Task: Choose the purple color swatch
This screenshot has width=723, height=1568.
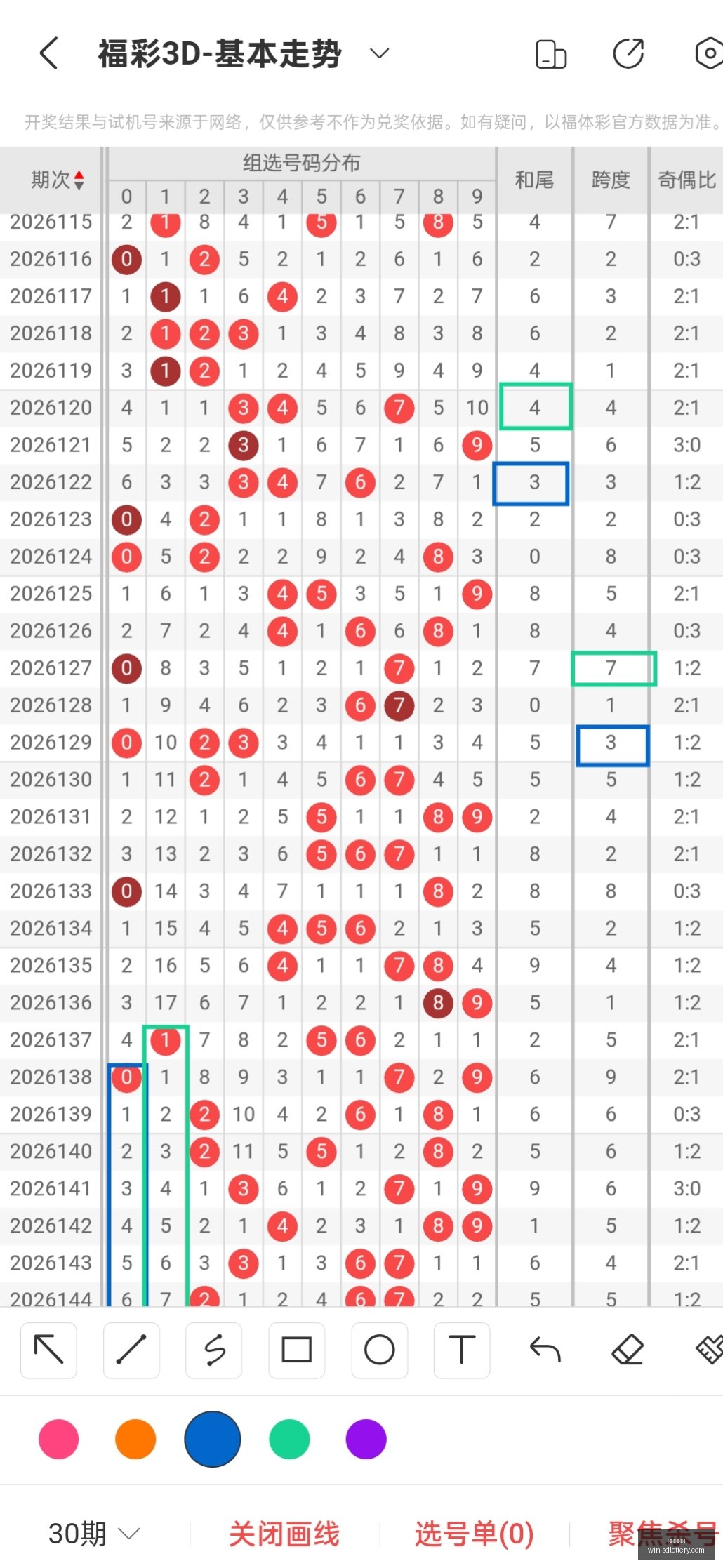Action: coord(366,1439)
